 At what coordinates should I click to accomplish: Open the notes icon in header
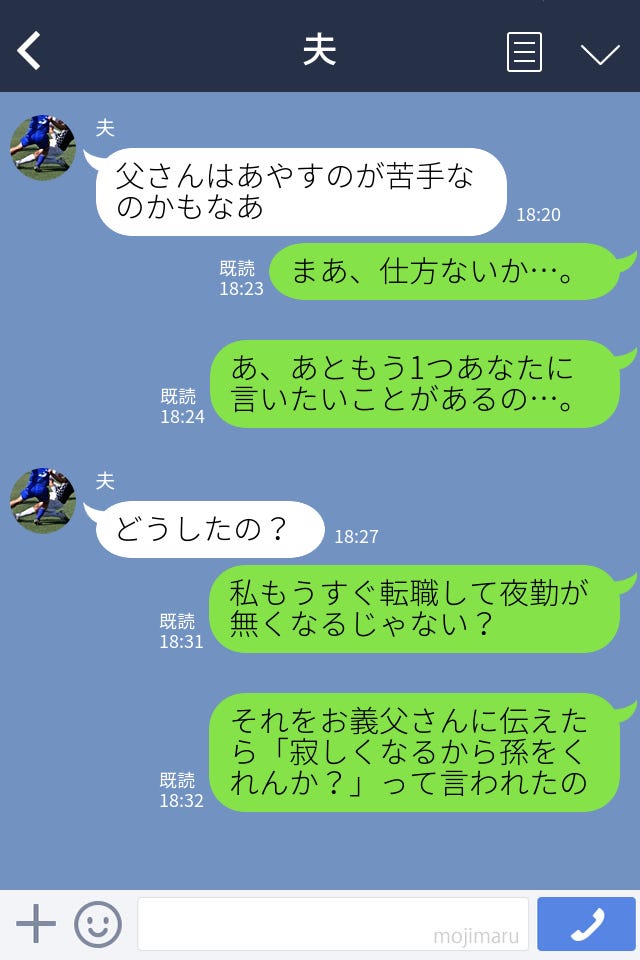(x=524, y=52)
